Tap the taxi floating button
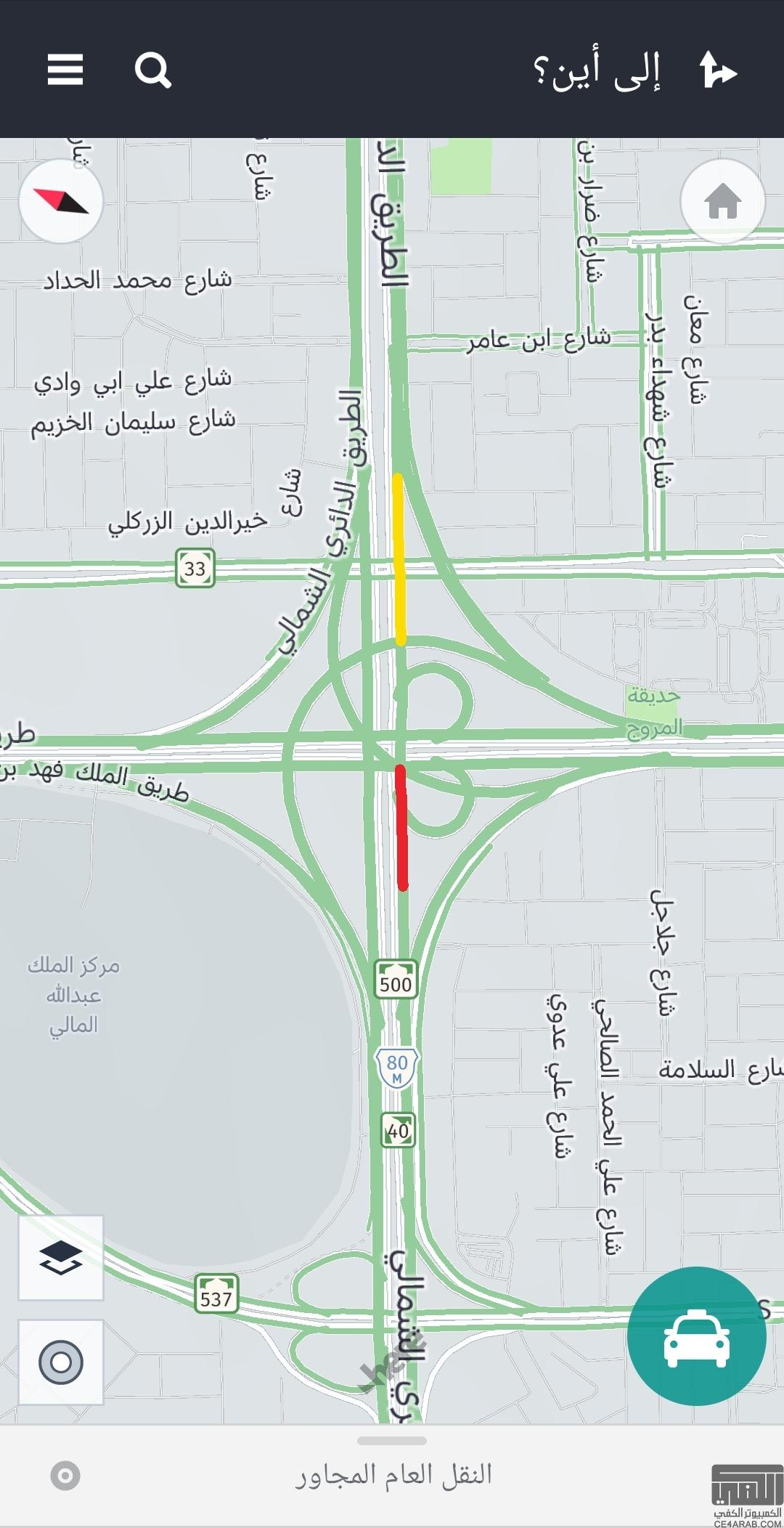This screenshot has width=784, height=1528. tap(696, 1336)
